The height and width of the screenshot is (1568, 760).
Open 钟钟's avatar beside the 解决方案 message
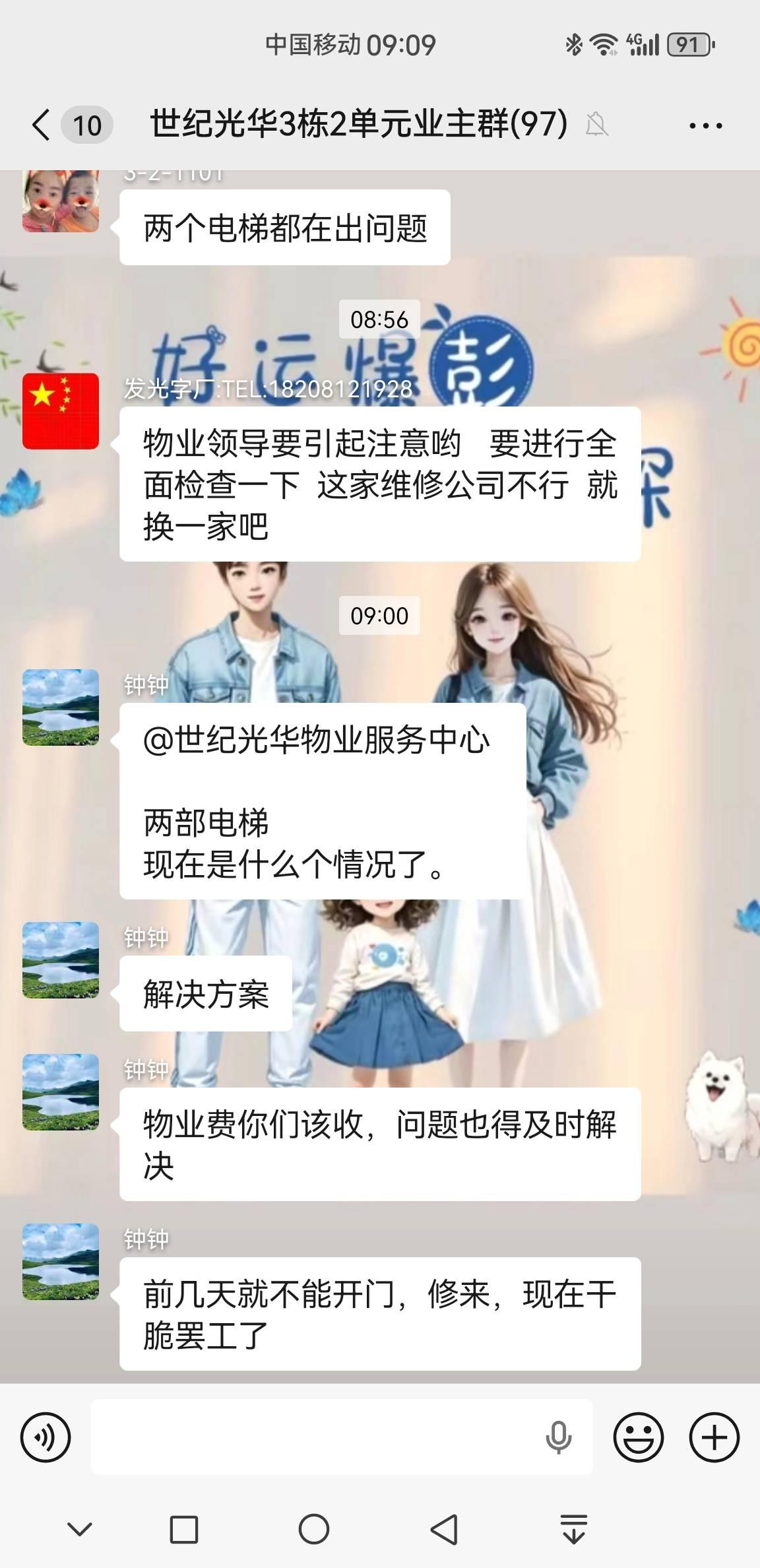click(x=61, y=960)
